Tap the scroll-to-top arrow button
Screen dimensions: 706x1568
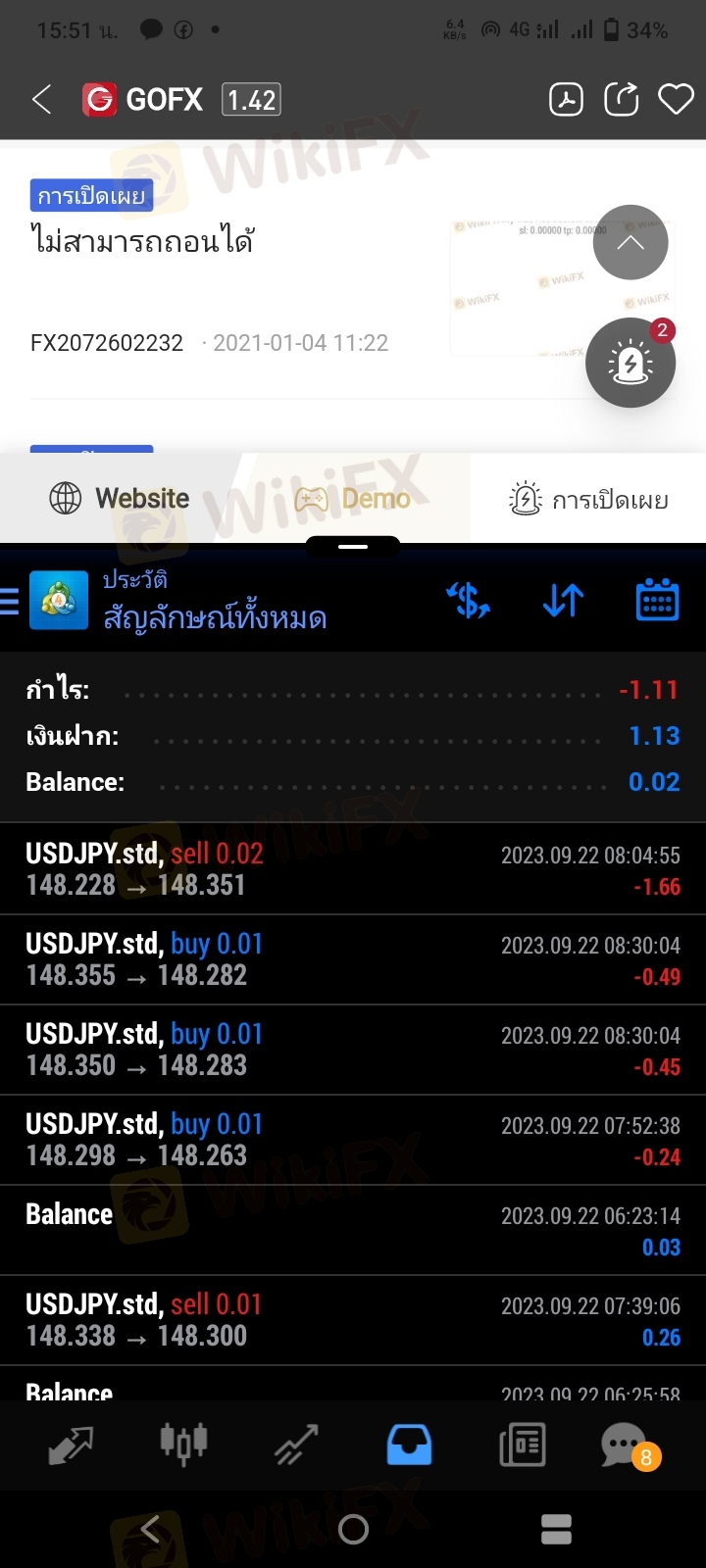[630, 242]
